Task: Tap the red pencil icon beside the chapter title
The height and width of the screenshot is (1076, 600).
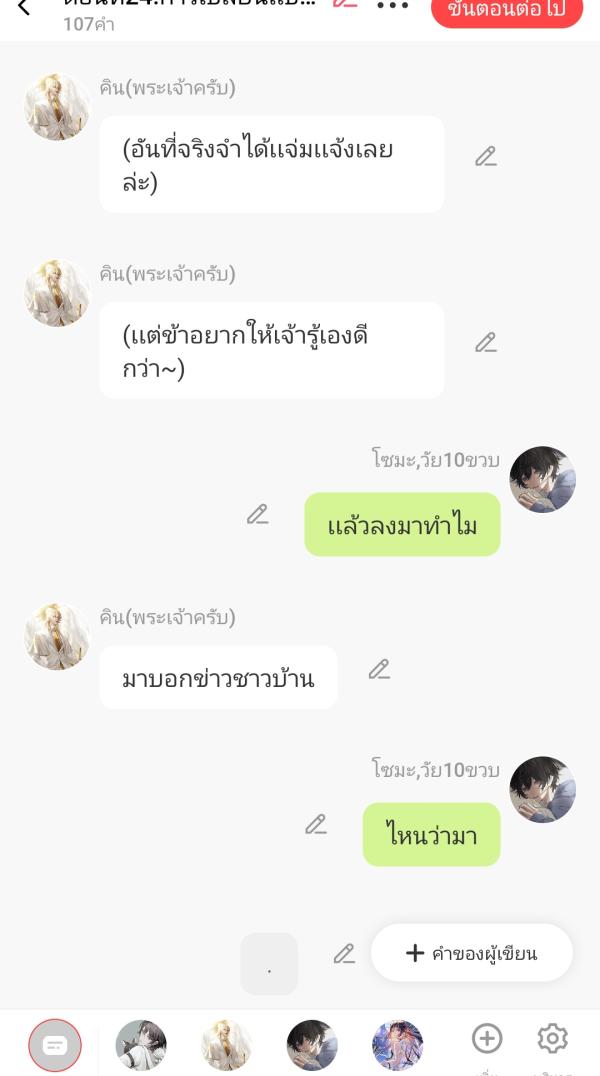Action: [x=346, y=4]
